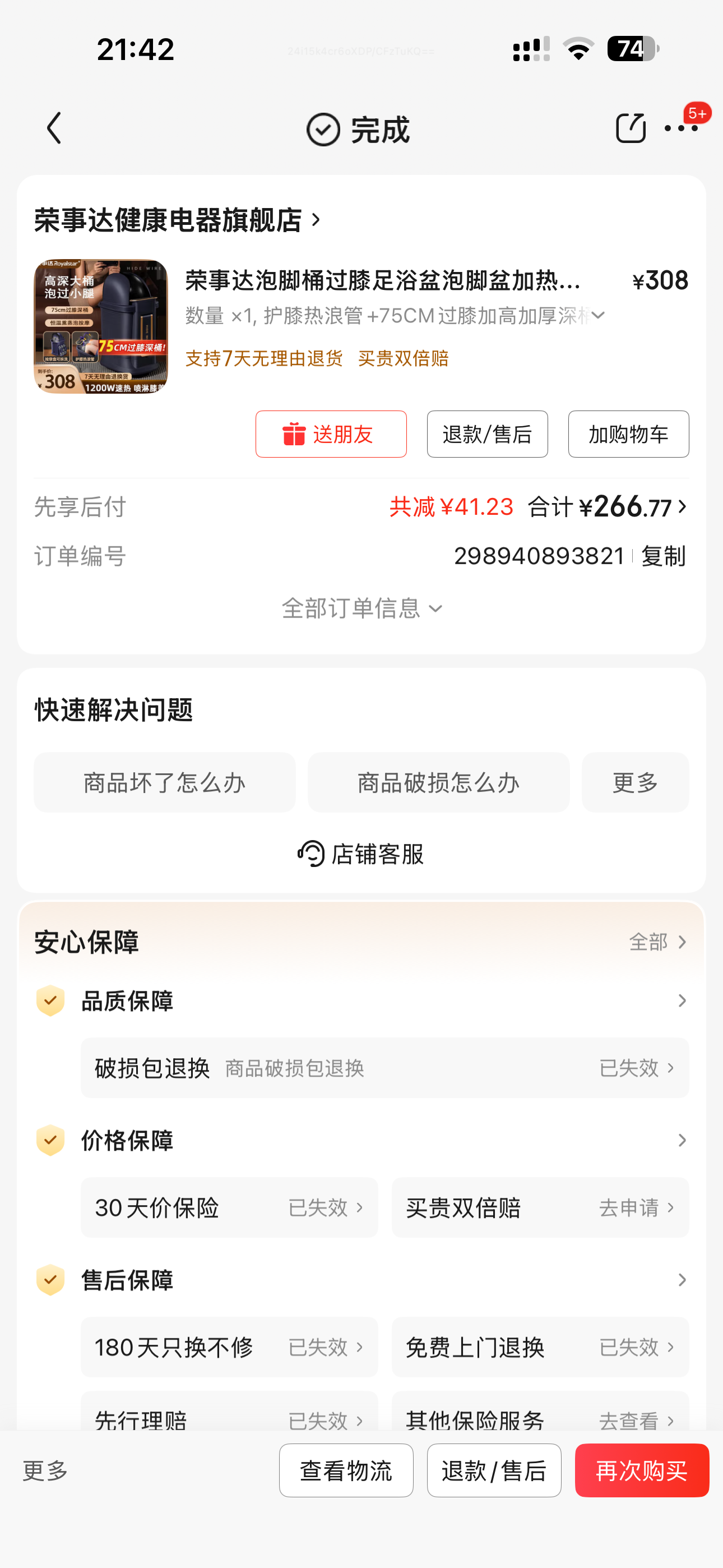Screen dimensions: 723x1568
Task: View price breakdown for 合计 ¥266.77
Action: tap(608, 507)
